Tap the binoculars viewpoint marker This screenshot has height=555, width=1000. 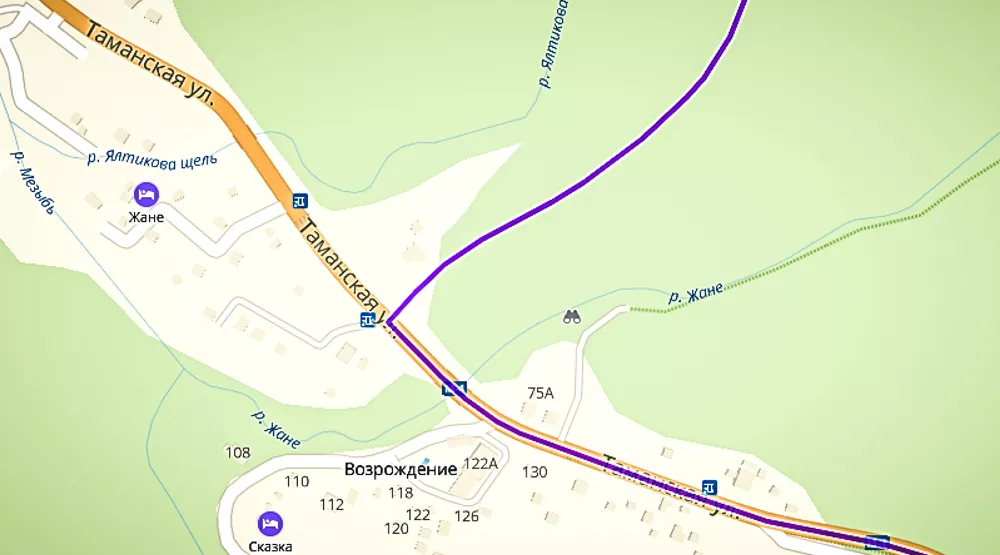coord(573,317)
